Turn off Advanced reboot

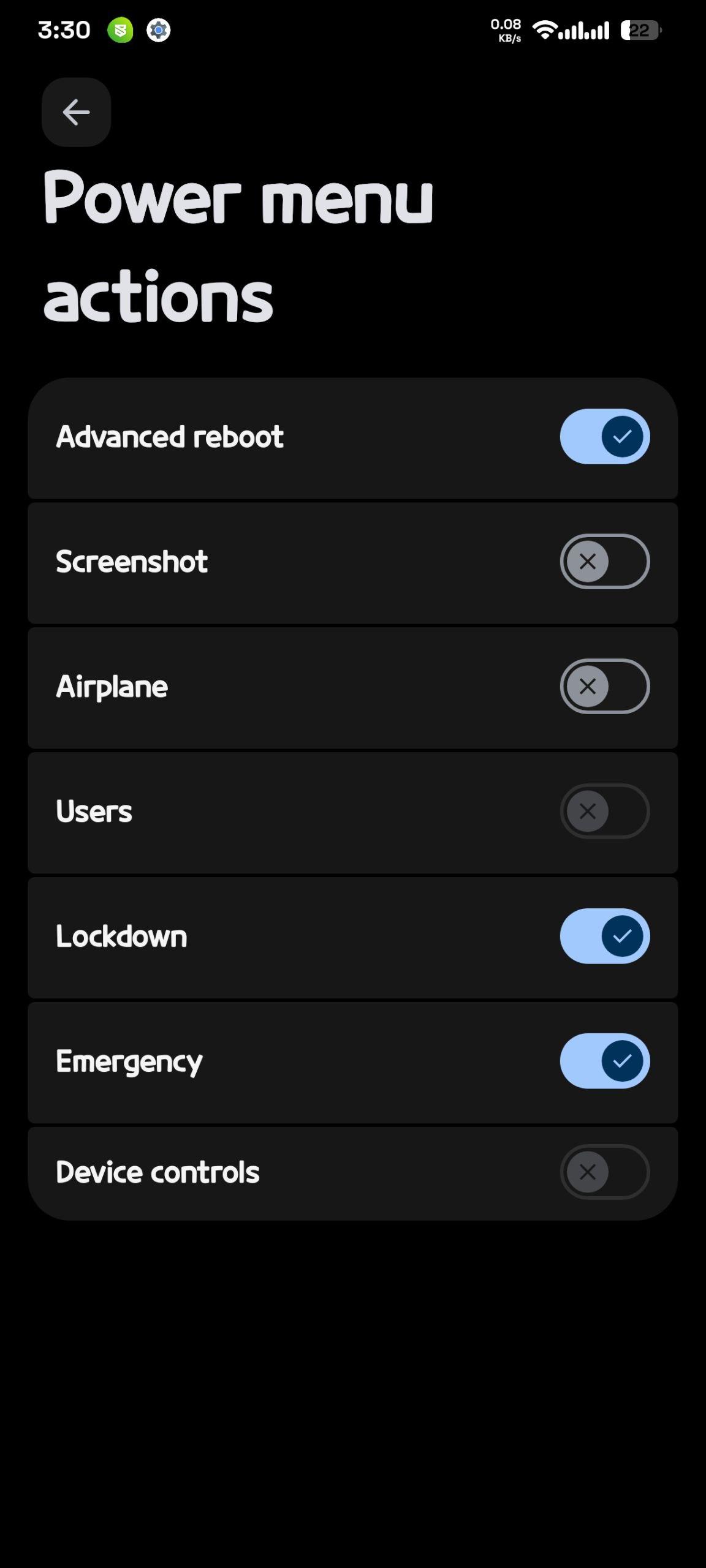pyautogui.click(x=604, y=437)
